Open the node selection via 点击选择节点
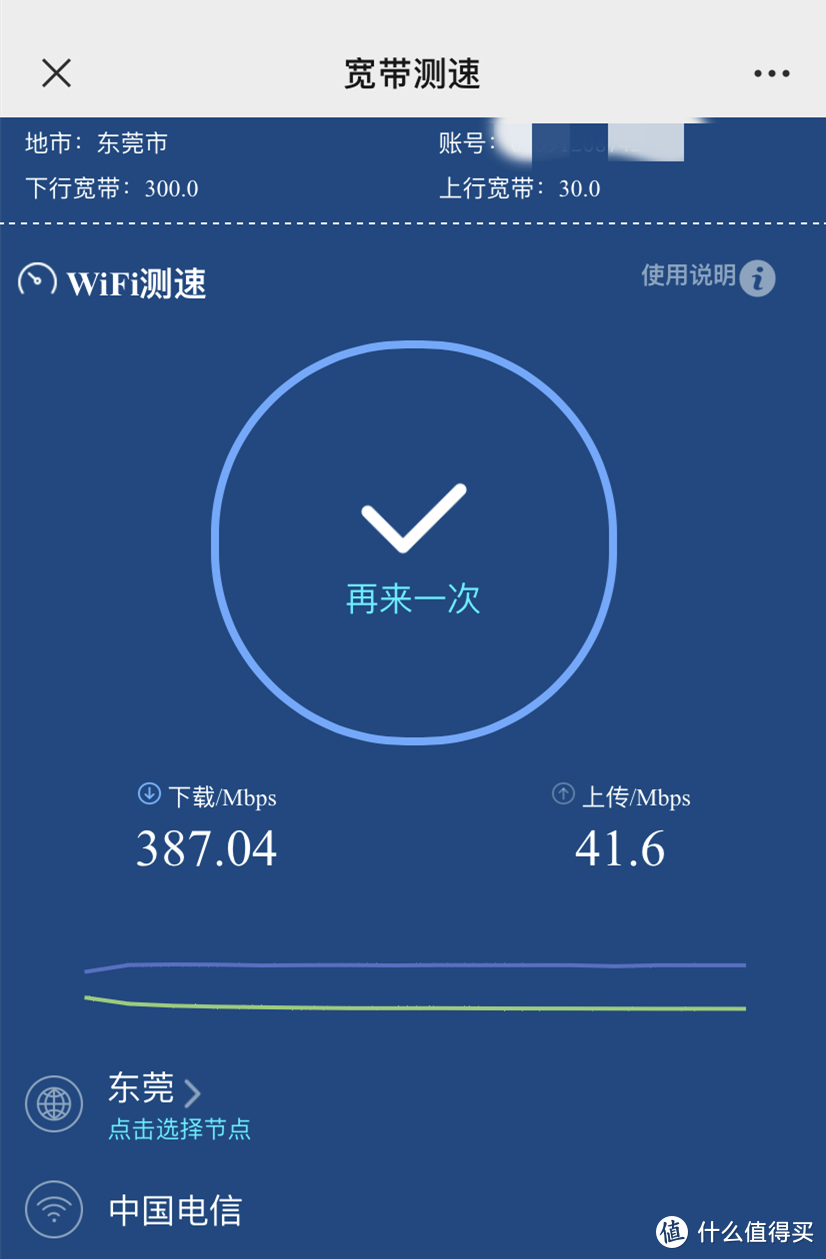The width and height of the screenshot is (826, 1259). [x=179, y=1130]
